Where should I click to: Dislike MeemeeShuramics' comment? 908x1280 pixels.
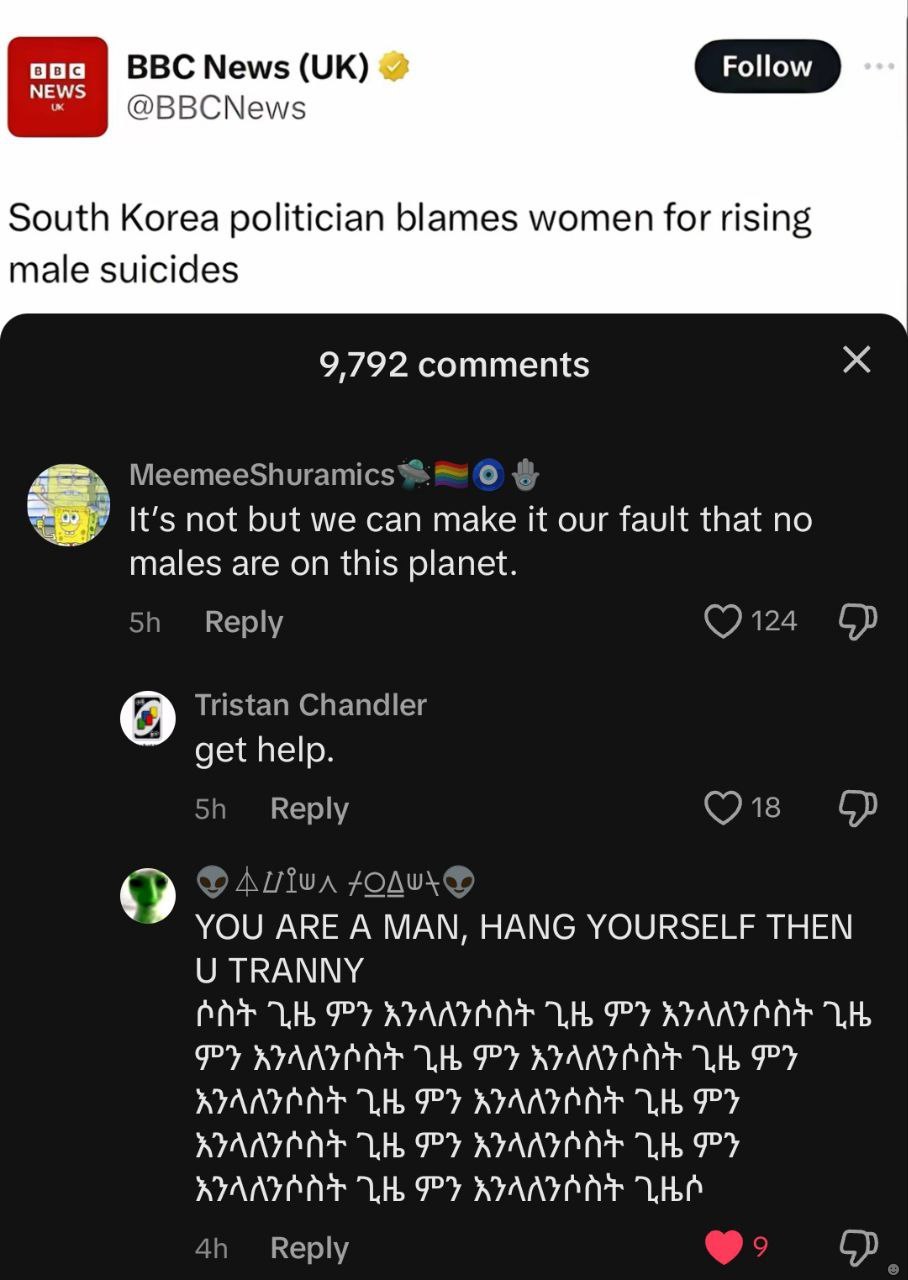click(857, 621)
